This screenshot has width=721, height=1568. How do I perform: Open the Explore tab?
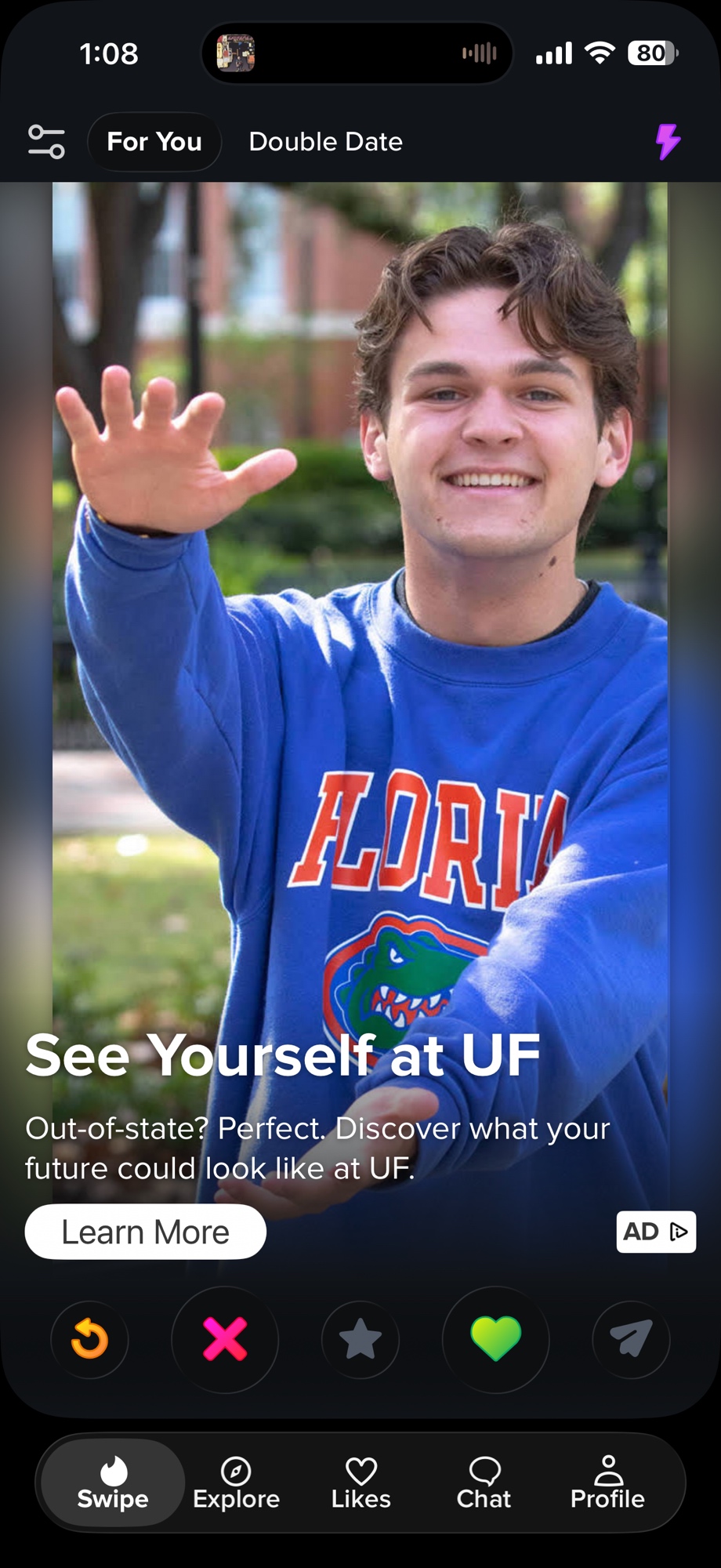[236, 1483]
